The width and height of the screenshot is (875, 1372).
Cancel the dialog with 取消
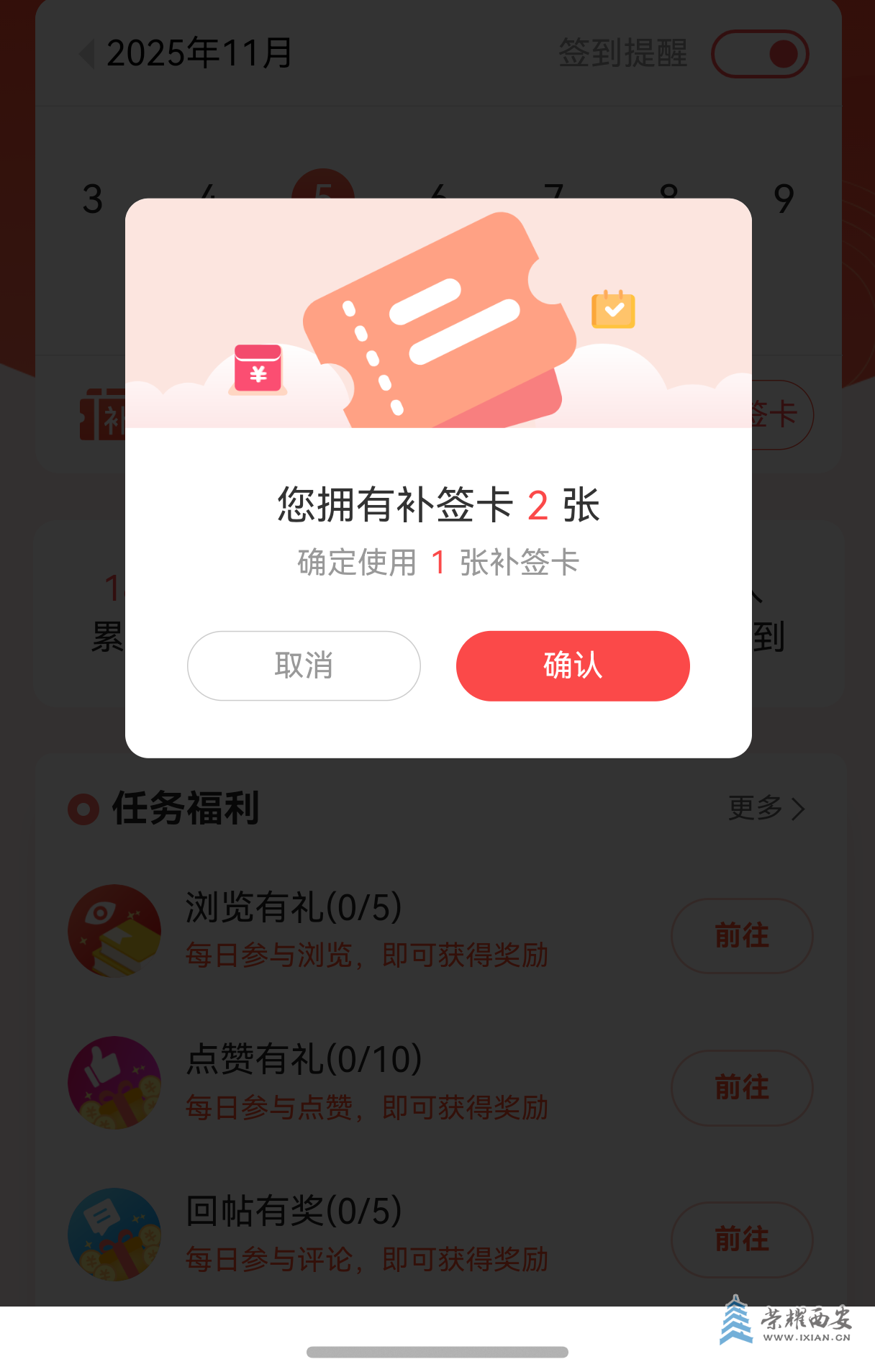[304, 665]
